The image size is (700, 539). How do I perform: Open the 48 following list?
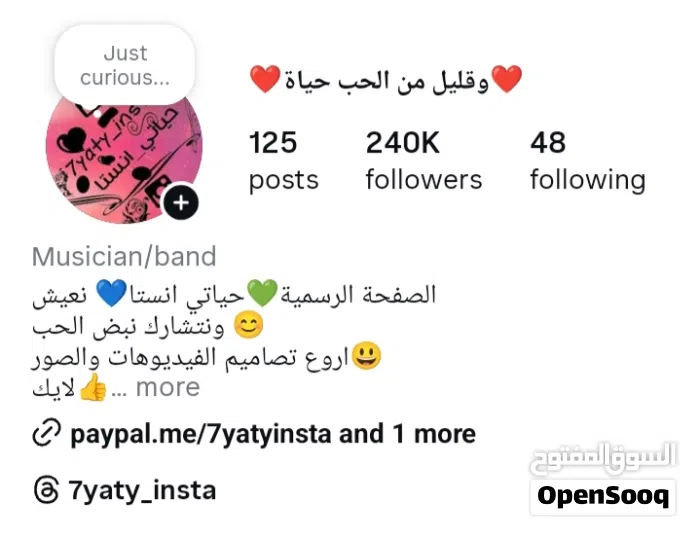587,160
